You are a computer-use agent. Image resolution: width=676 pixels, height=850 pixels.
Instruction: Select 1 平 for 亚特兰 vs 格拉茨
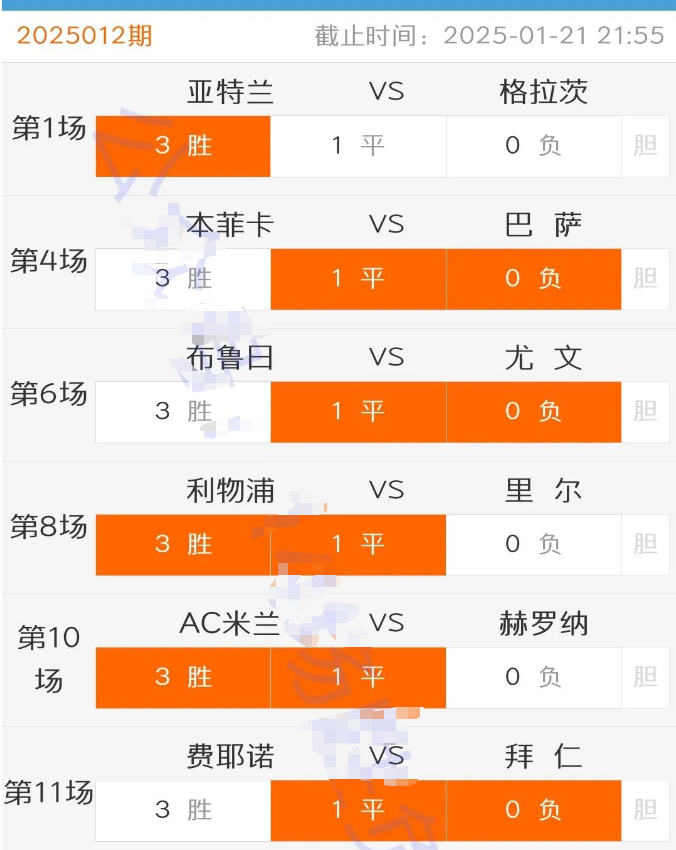click(358, 146)
